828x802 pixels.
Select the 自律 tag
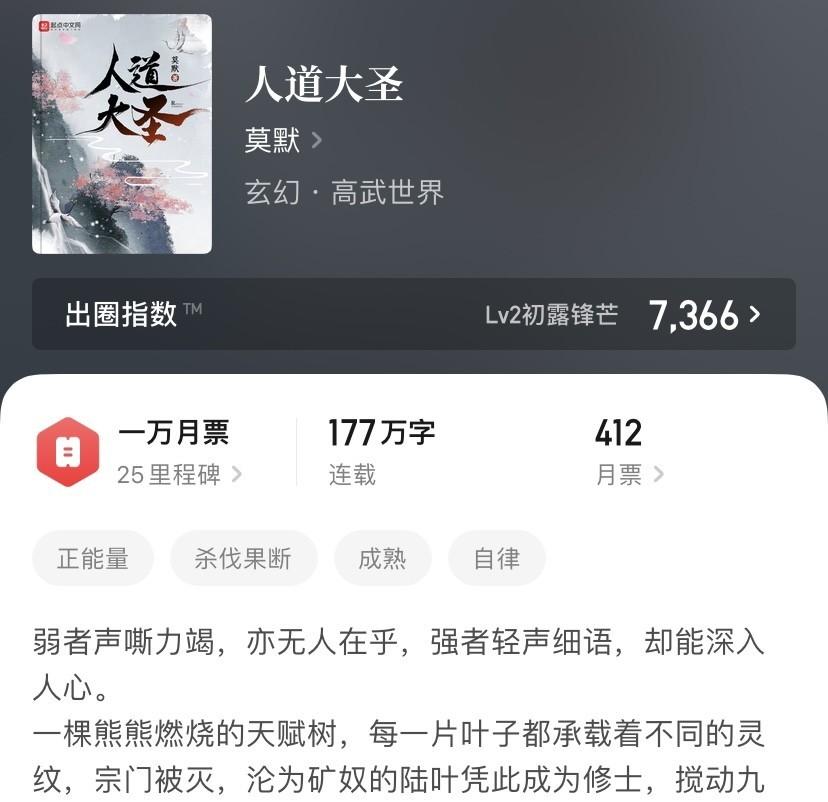click(497, 558)
